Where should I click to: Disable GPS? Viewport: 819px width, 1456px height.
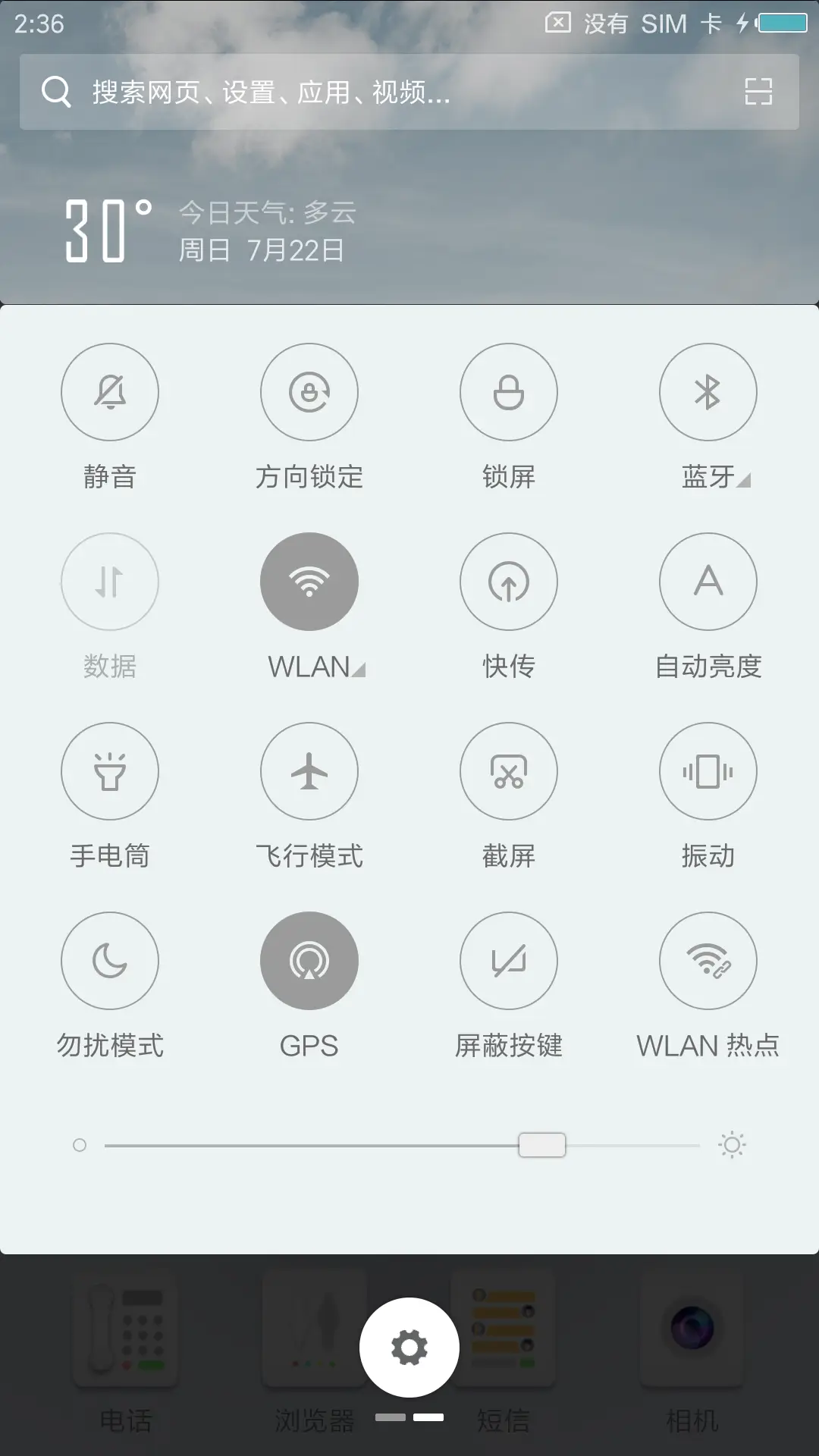(309, 961)
